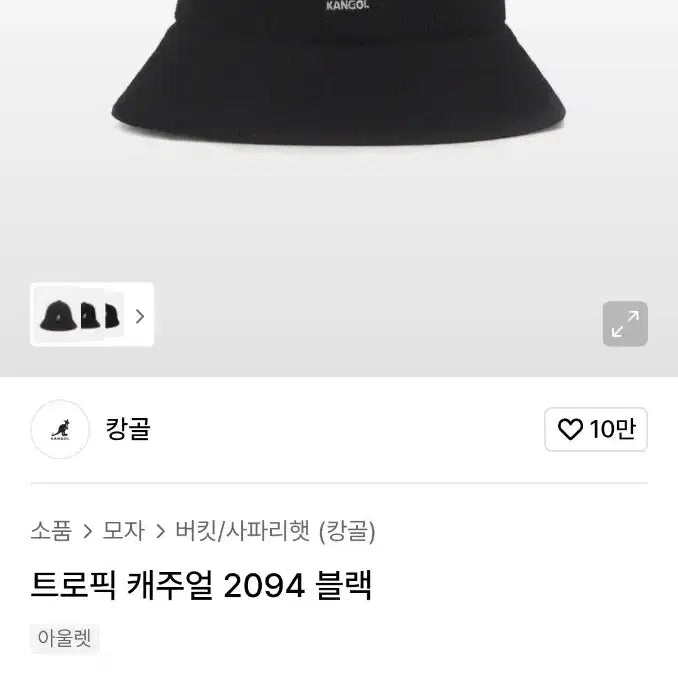The image size is (678, 678).
Task: Expand the product image to fullscreen
Action: point(625,324)
